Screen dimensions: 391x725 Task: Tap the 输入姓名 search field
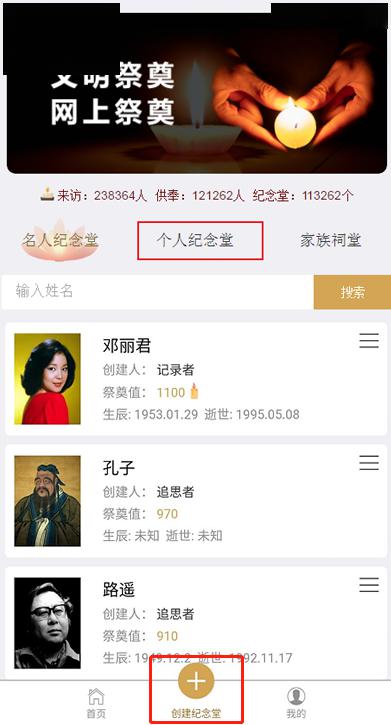point(158,292)
